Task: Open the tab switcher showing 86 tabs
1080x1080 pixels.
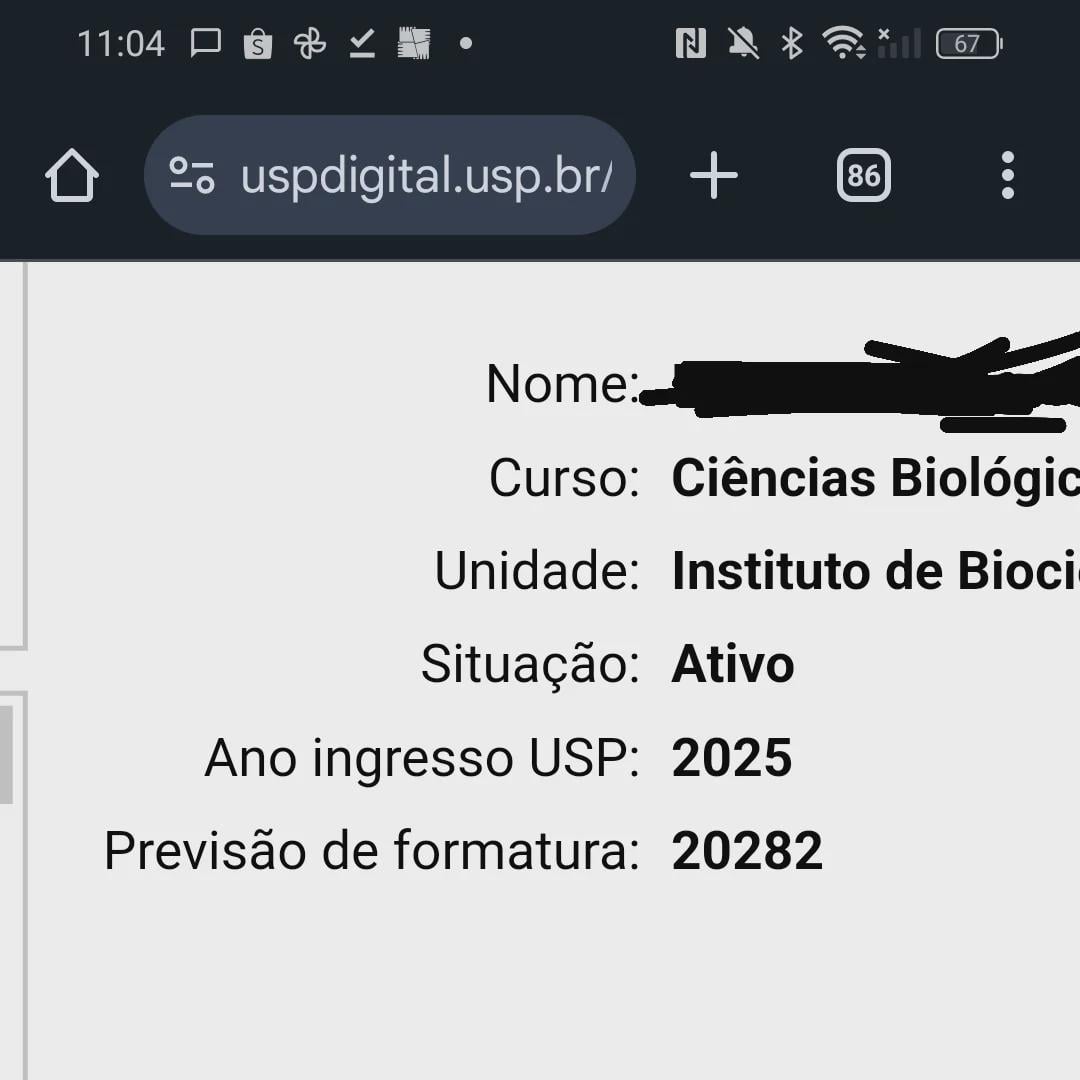Action: point(863,176)
